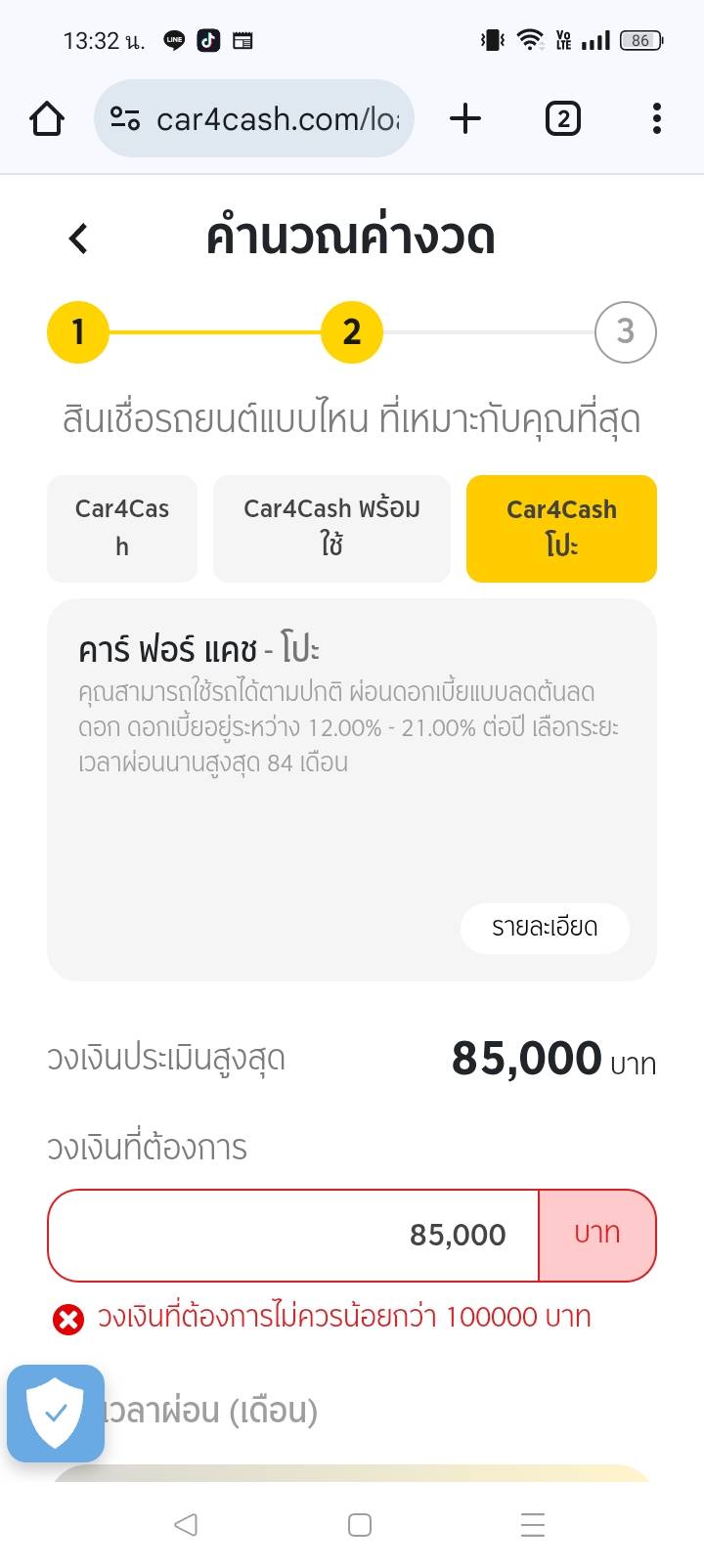Viewport: 704px width, 1568px height.
Task: Select the first Car4Cash loan option
Action: click(122, 528)
